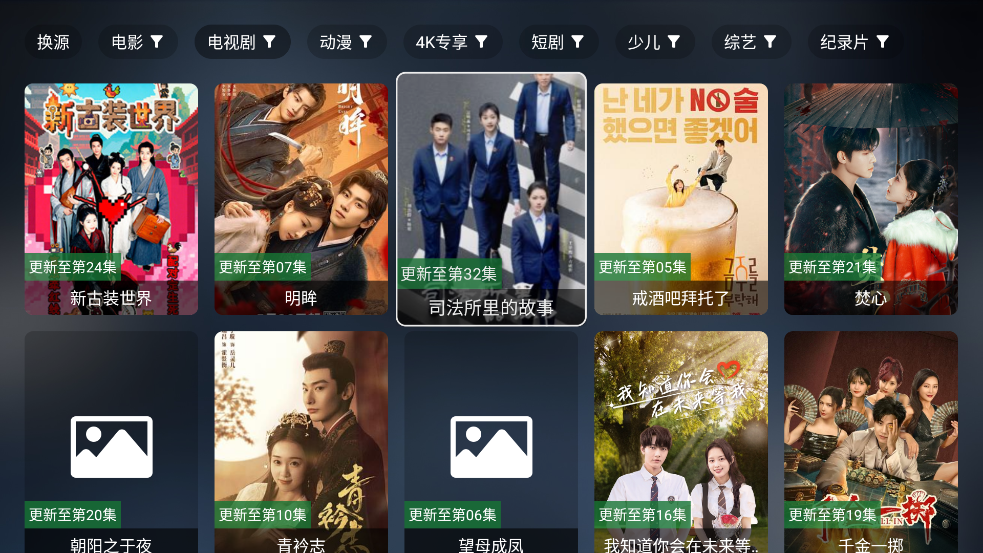
Task: Select the 青衿志 drama tile
Action: (x=301, y=440)
